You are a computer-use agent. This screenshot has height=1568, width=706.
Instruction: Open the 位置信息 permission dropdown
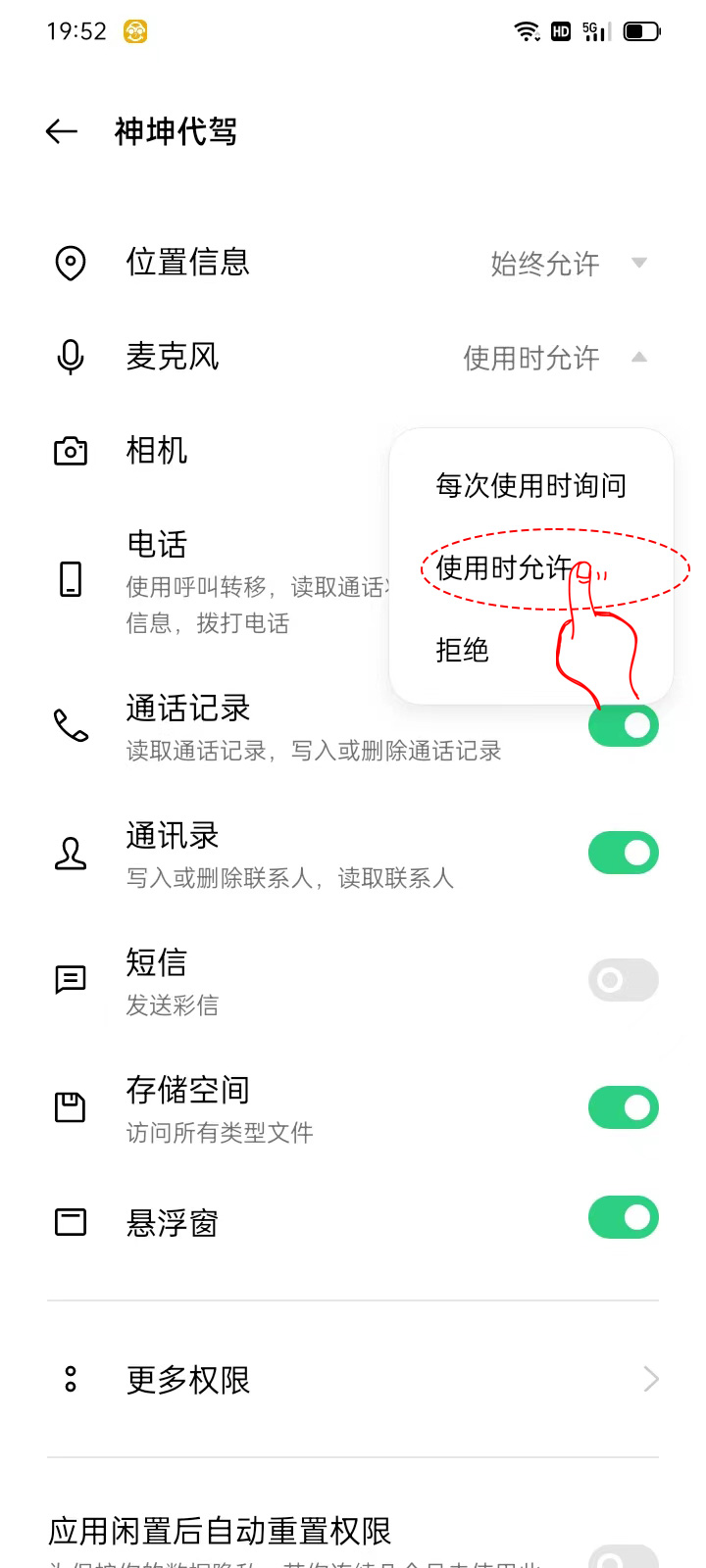pyautogui.click(x=569, y=263)
